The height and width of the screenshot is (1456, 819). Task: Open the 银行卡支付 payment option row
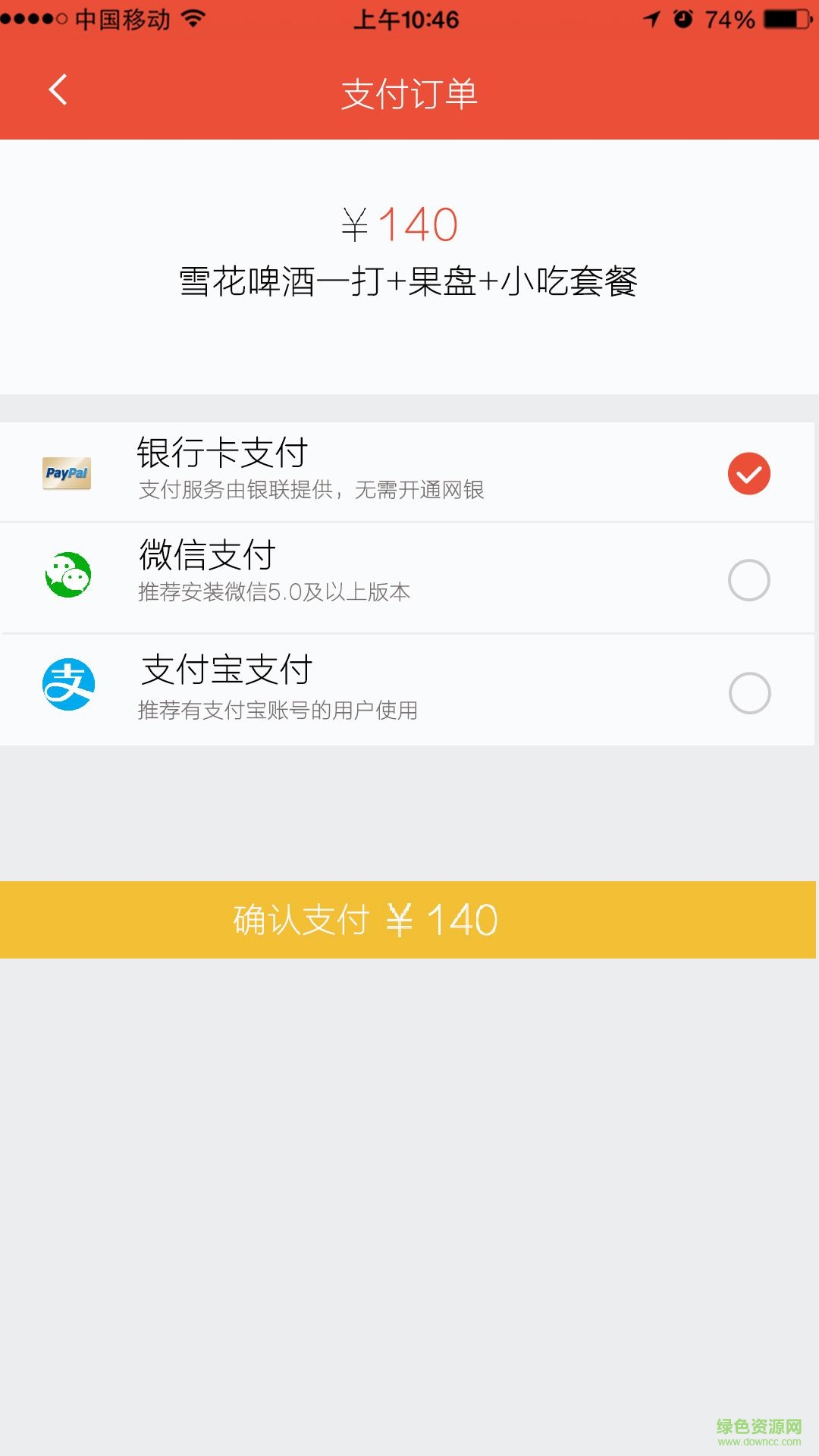coord(379,472)
